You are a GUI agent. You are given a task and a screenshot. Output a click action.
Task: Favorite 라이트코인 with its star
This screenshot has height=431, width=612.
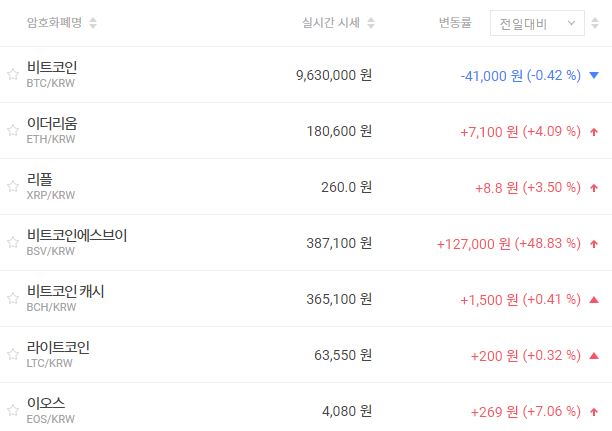tap(12, 354)
